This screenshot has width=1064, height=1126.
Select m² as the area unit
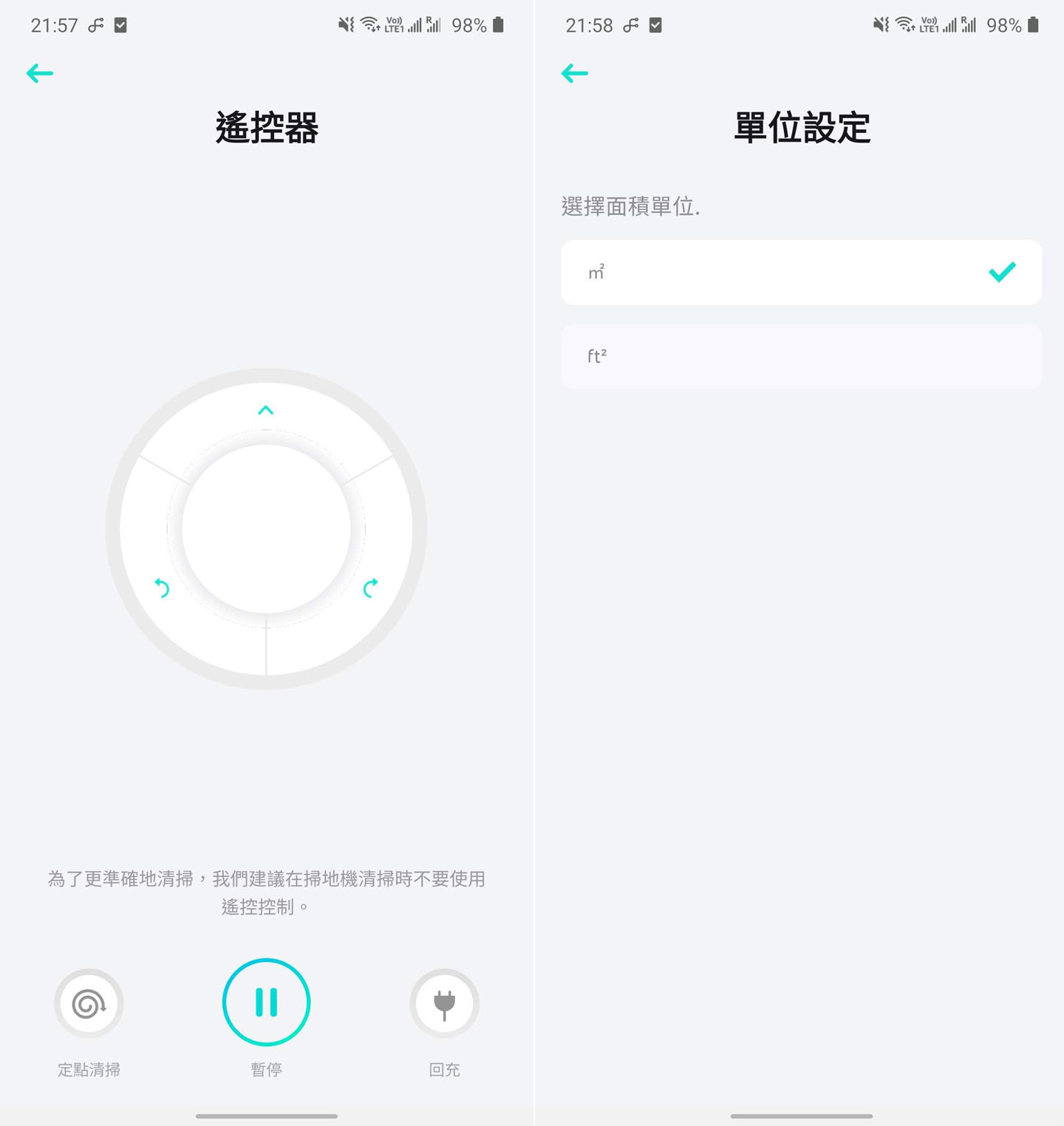(801, 272)
